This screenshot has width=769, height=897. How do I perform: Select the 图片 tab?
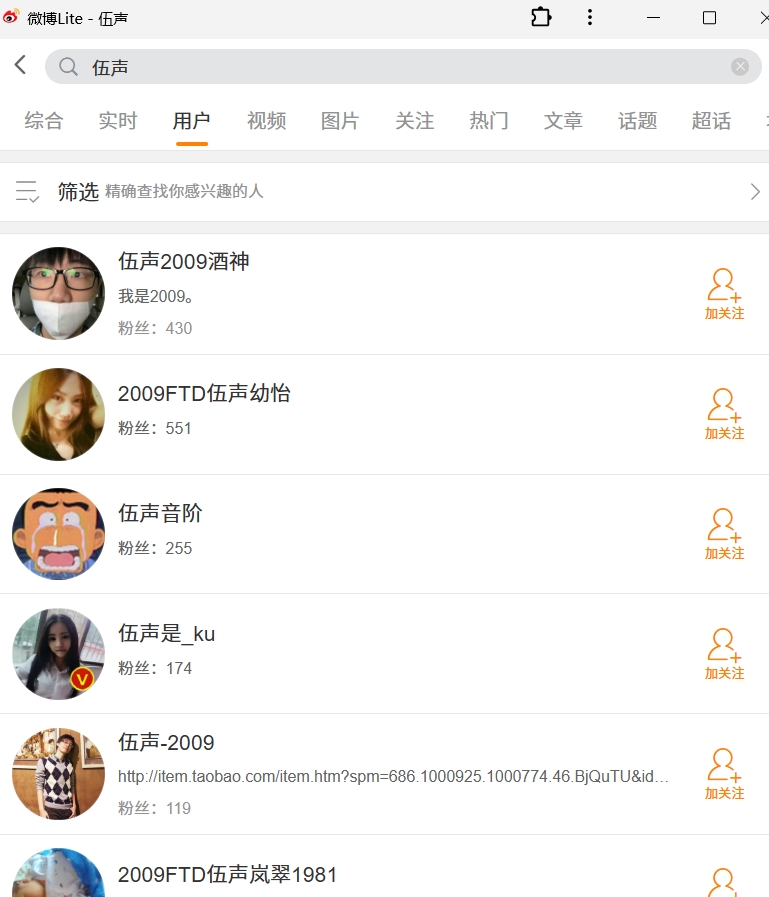click(x=340, y=121)
